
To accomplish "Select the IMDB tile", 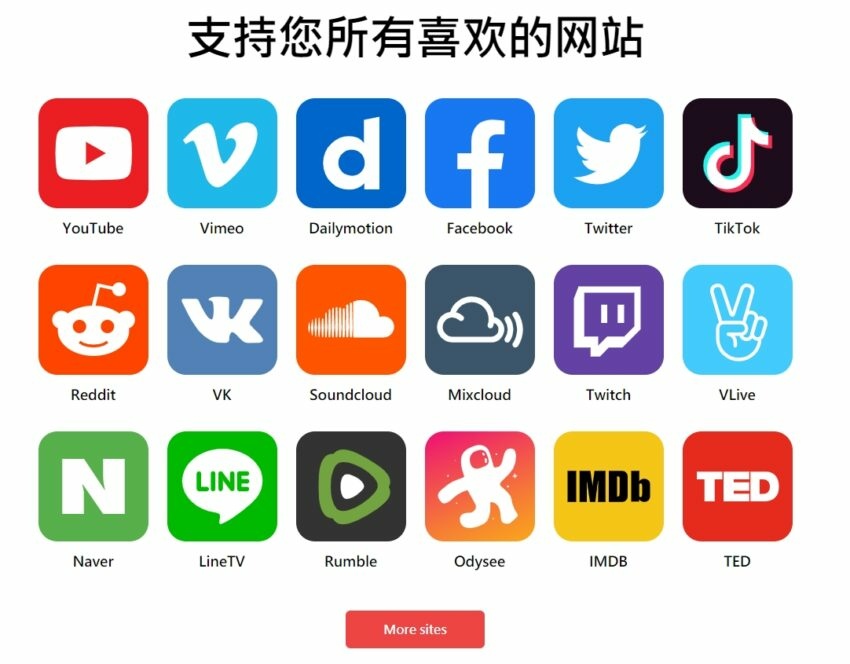I will 608,486.
